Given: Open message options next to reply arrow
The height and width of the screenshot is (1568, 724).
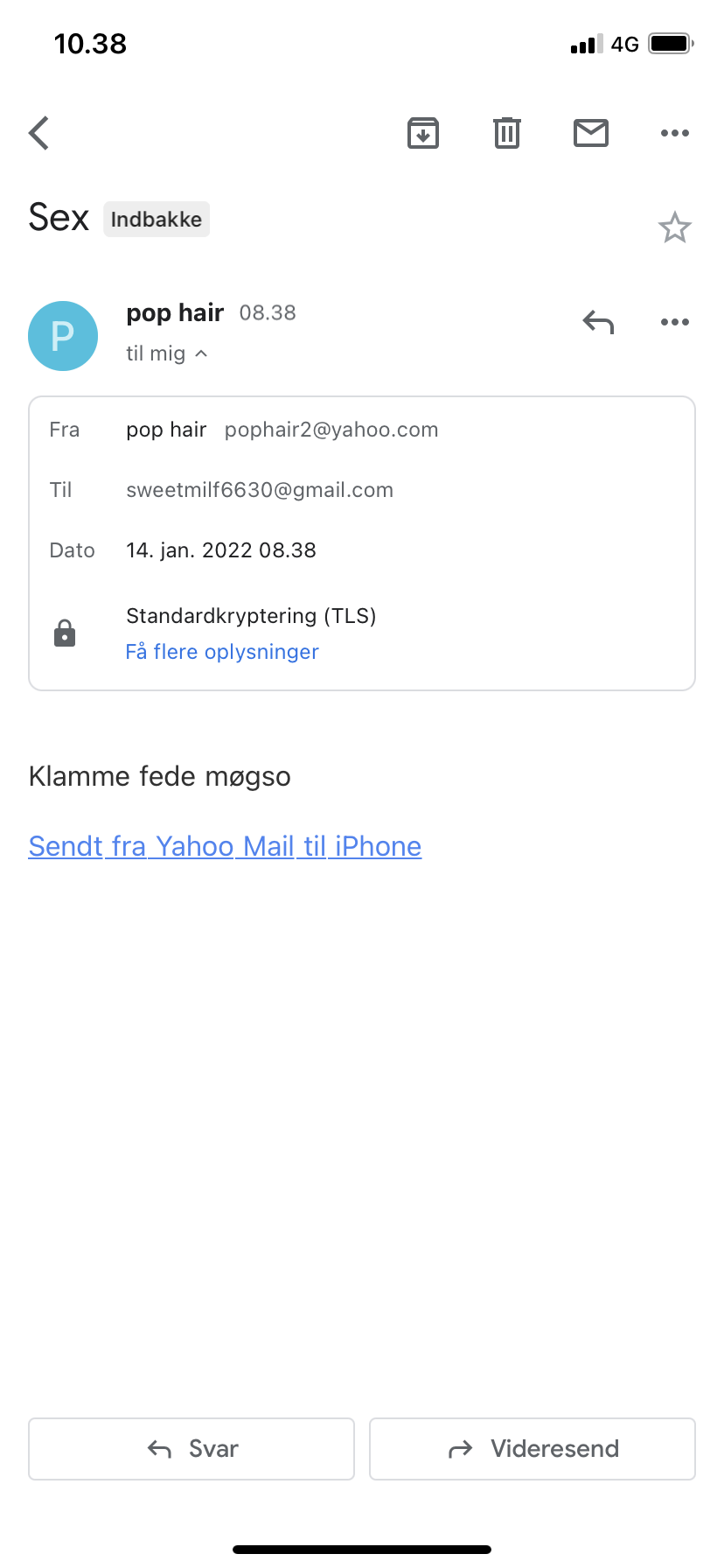Looking at the screenshot, I should point(674,322).
